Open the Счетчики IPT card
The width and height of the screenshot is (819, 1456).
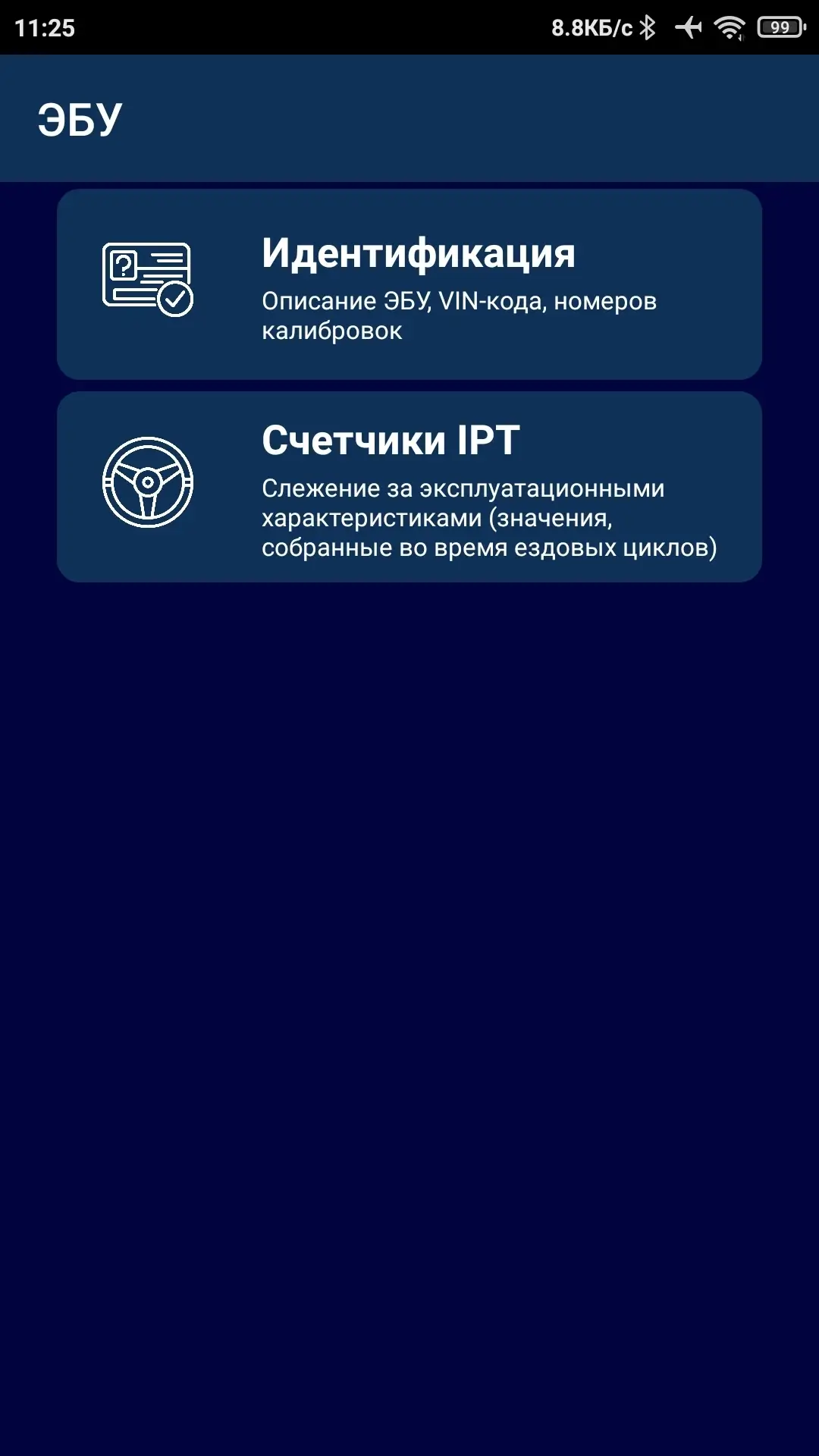pyautogui.click(x=409, y=487)
